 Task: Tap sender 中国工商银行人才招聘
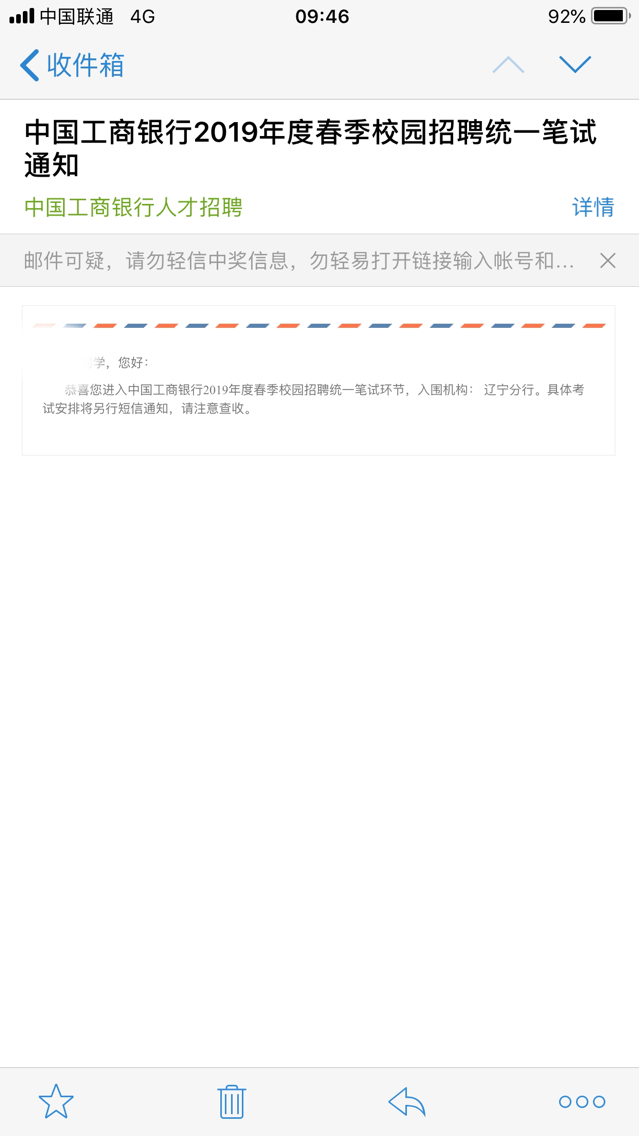tap(133, 207)
